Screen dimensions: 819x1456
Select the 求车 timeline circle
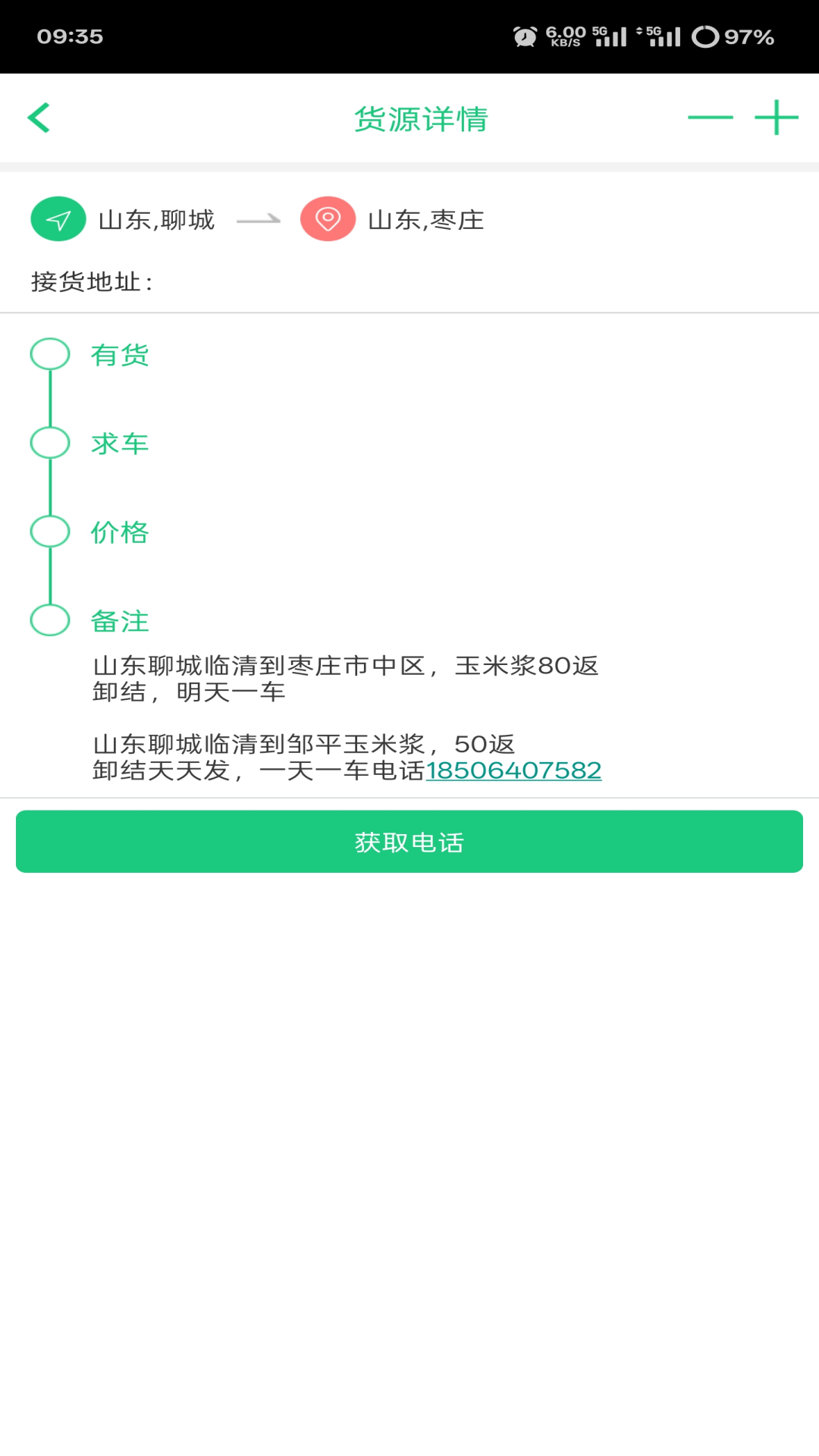pyautogui.click(x=49, y=442)
